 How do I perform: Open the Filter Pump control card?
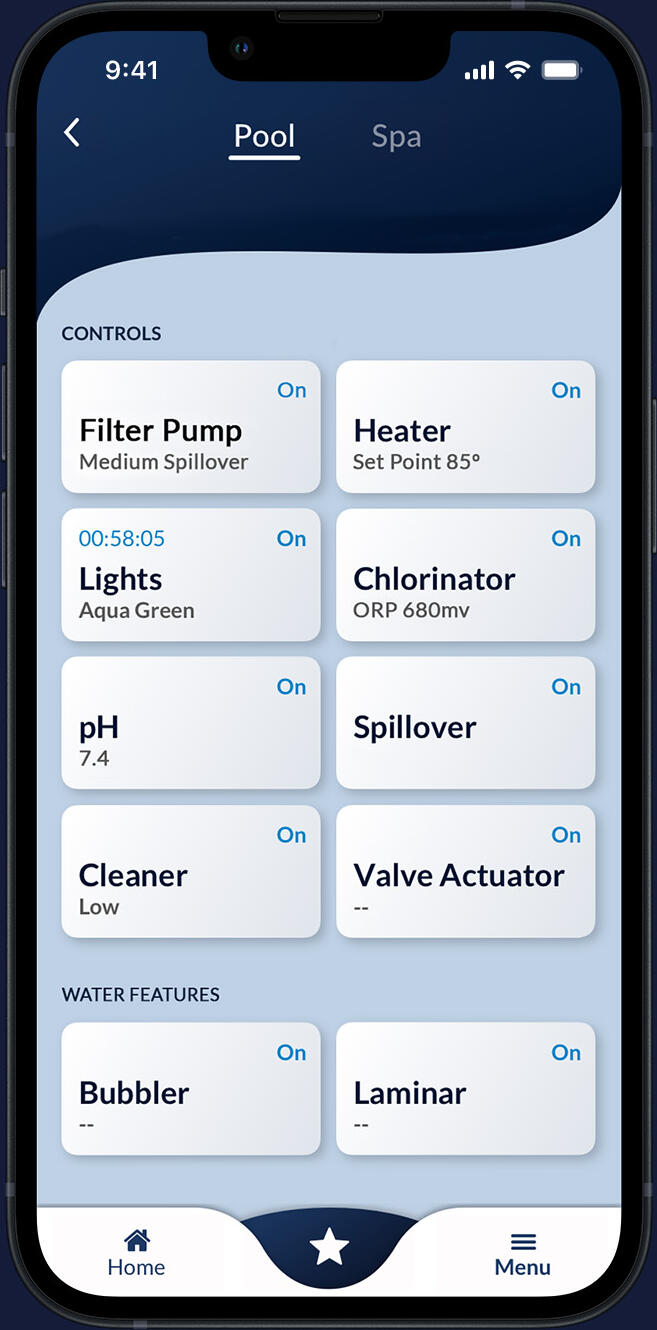click(x=191, y=427)
